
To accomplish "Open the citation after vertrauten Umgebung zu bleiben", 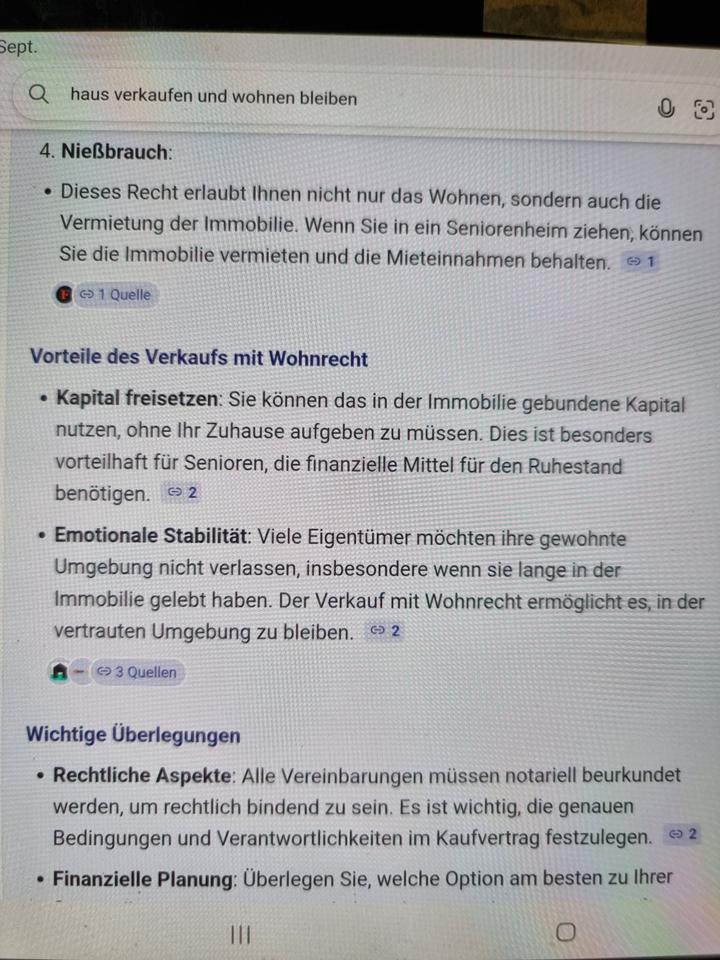I will [385, 631].
